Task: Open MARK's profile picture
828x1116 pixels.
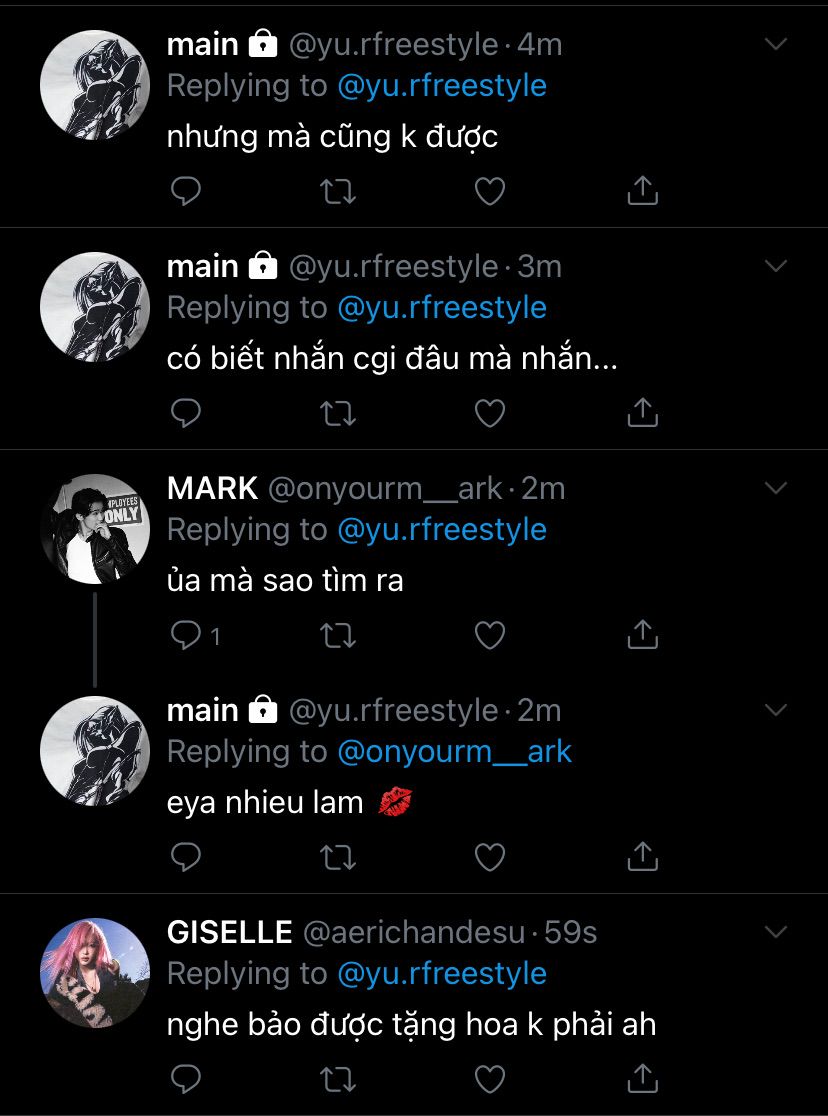Action: (x=95, y=529)
